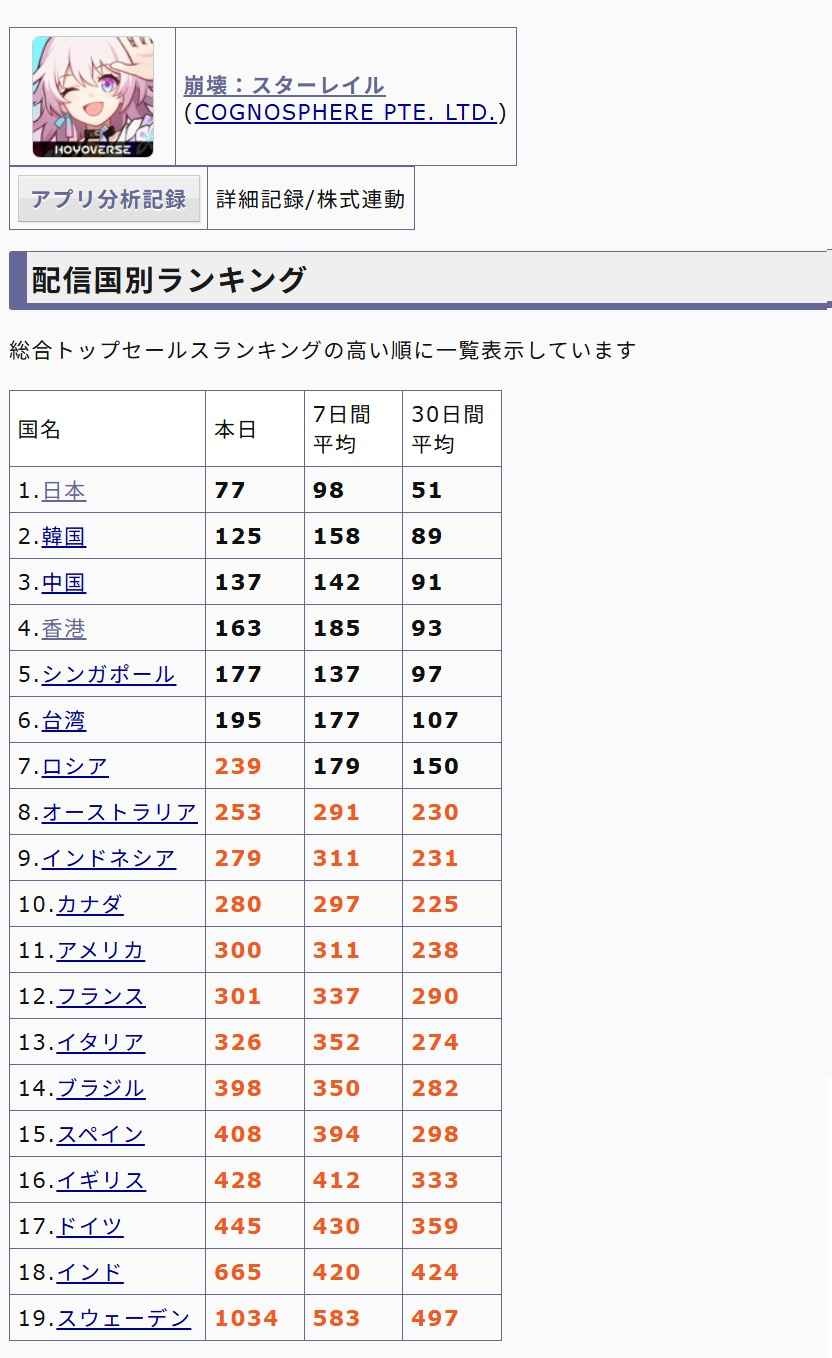
Task: Open the インドネシア link
Action: tap(108, 859)
